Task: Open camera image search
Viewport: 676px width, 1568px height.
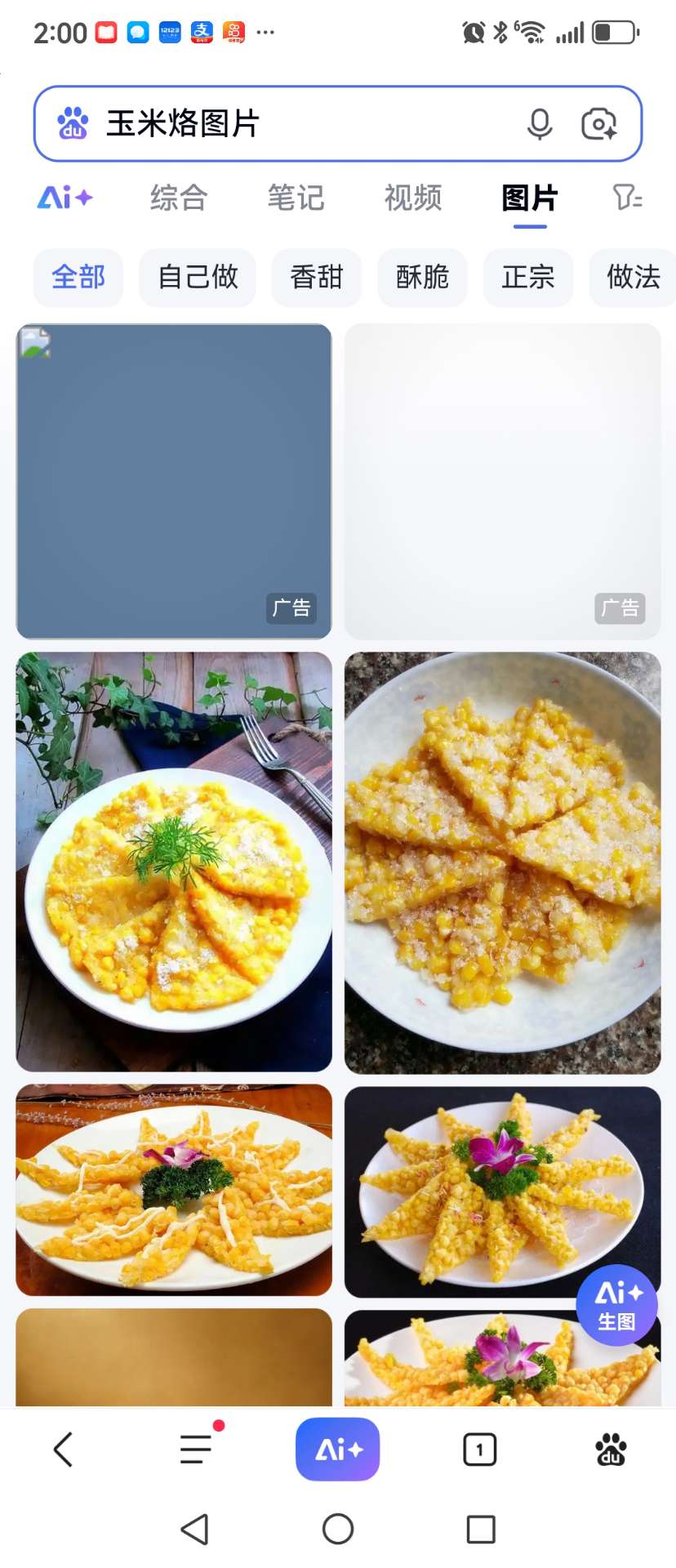Action: click(598, 124)
